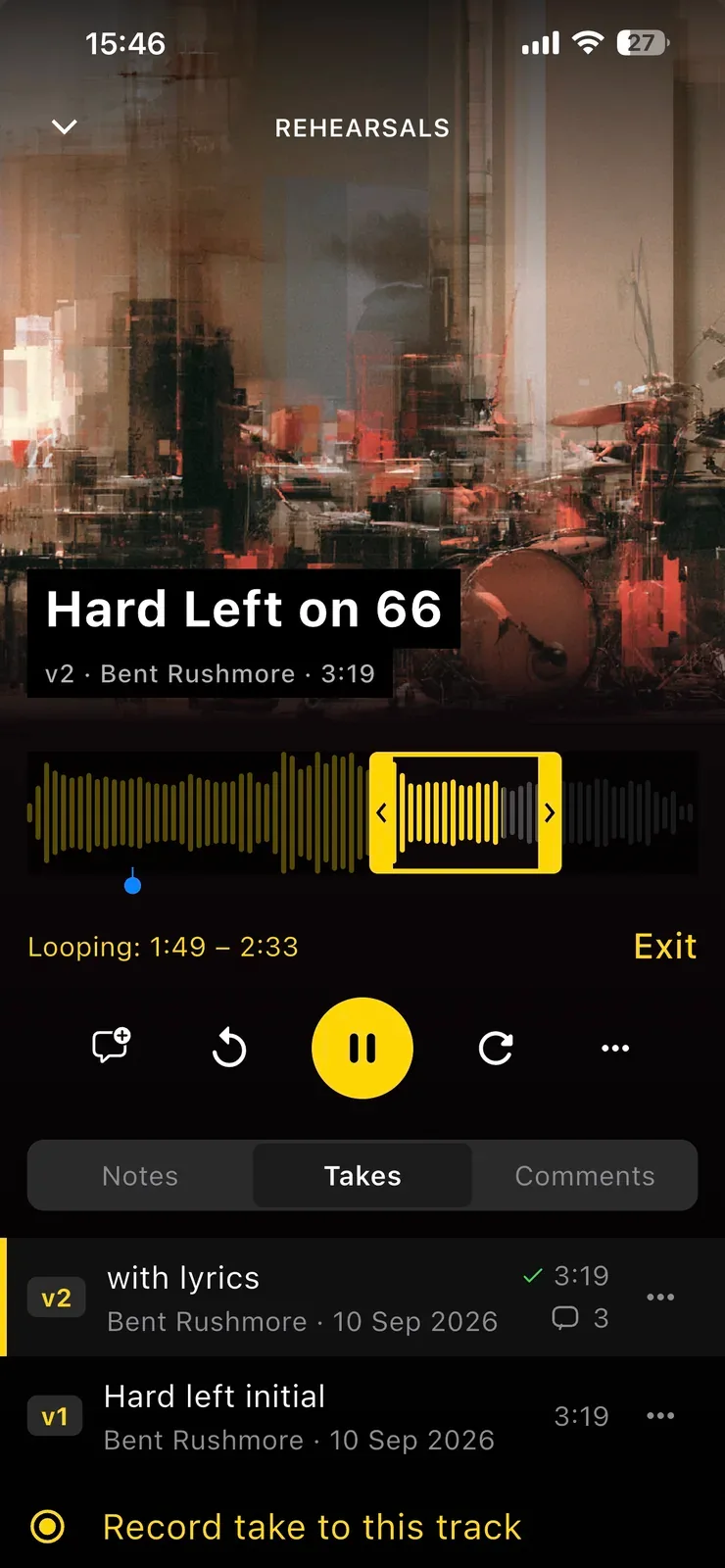Exit loop mode
The width and height of the screenshot is (725, 1568).
point(665,947)
